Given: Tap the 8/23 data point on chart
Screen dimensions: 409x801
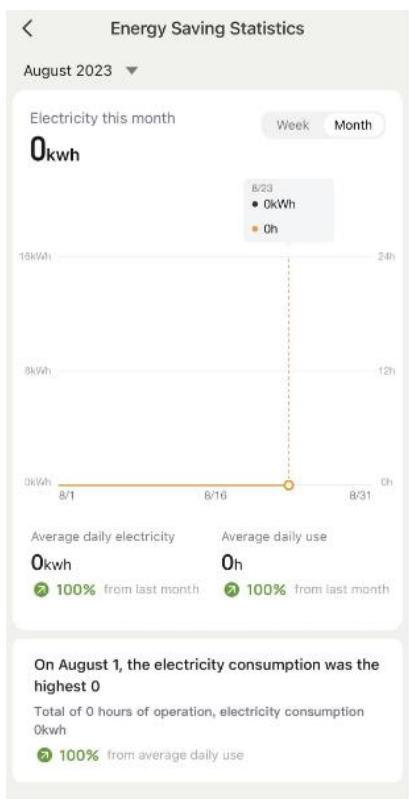Looking at the screenshot, I should click(288, 485).
